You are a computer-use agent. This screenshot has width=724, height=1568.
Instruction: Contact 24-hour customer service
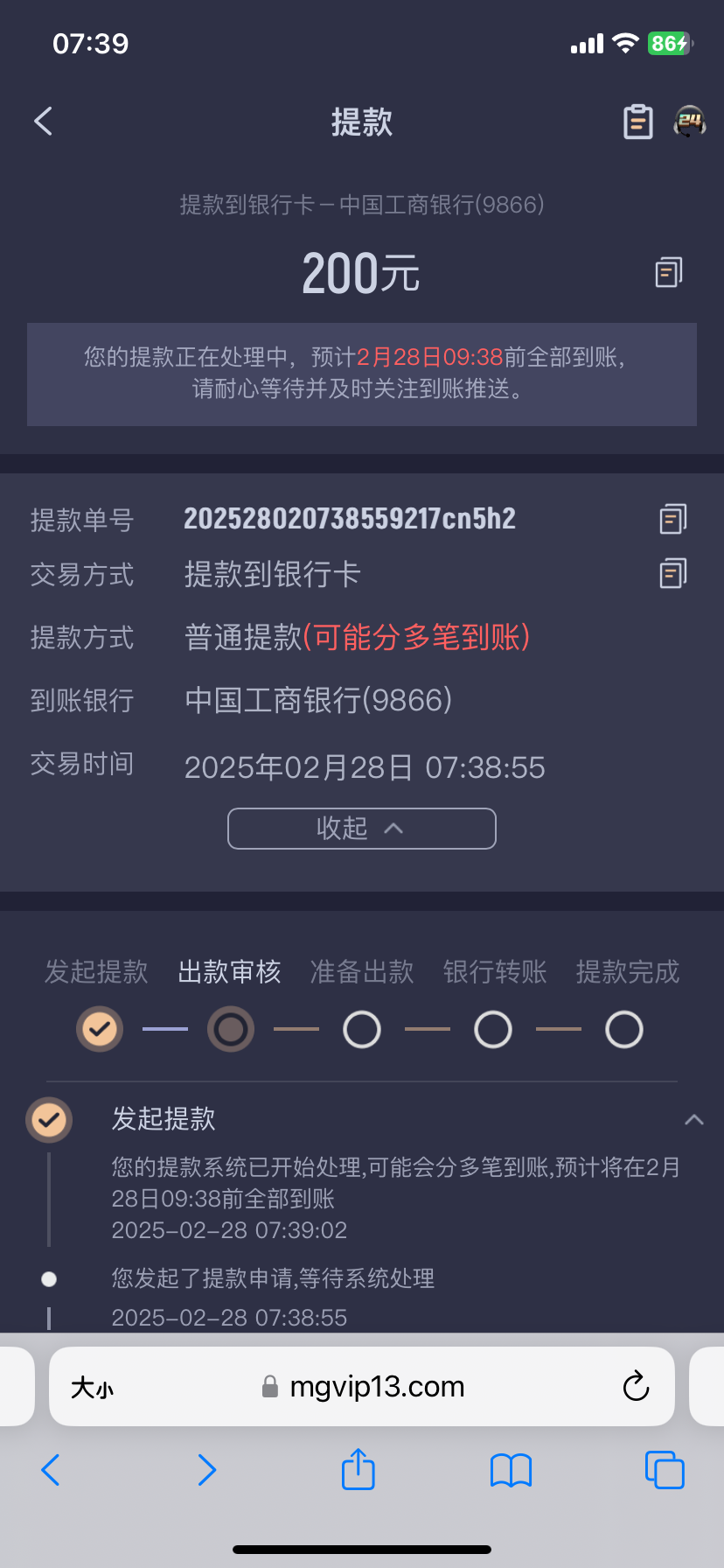coord(690,122)
